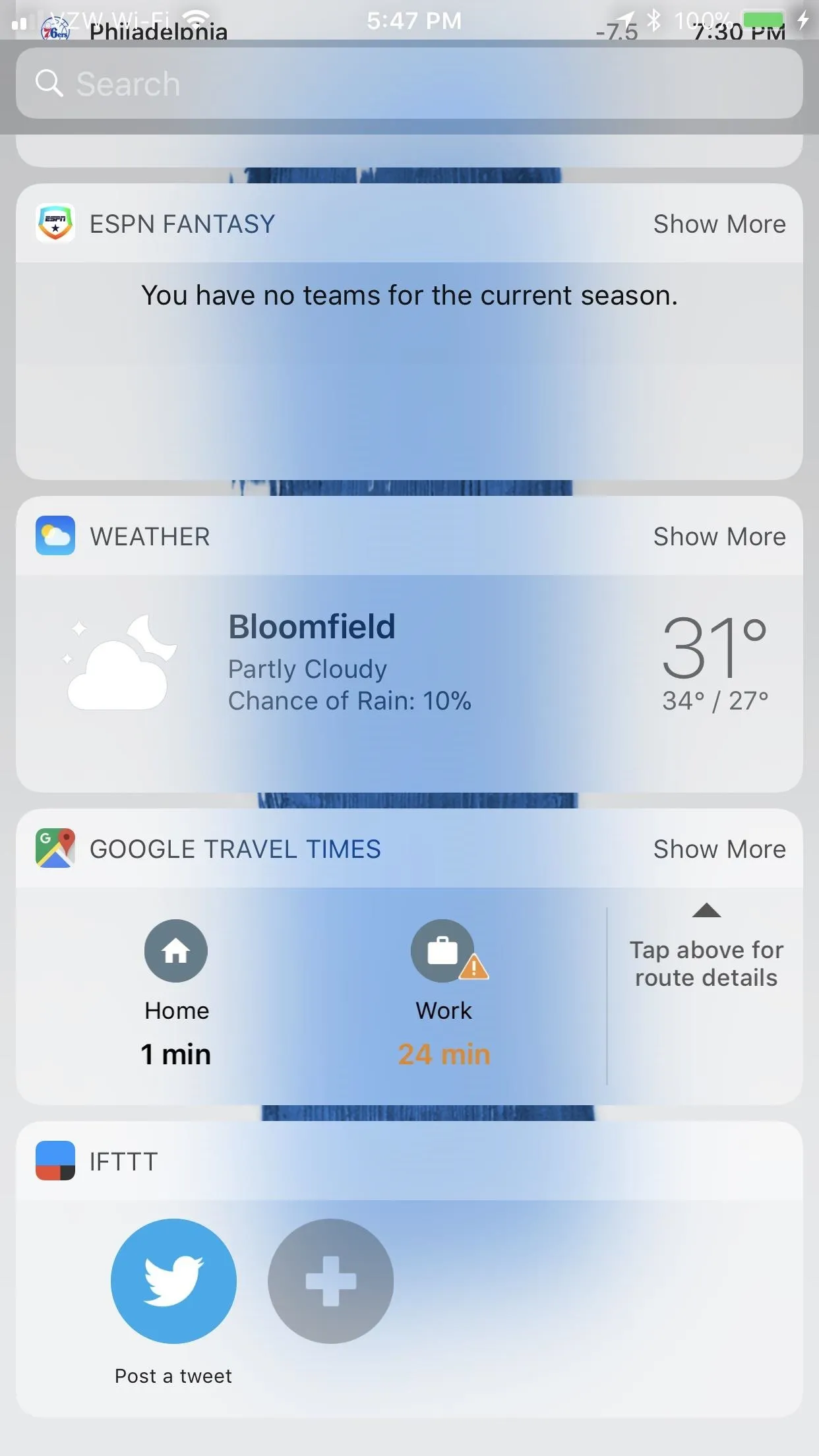
Task: Expand Google Travel Times with Show More
Action: (719, 849)
